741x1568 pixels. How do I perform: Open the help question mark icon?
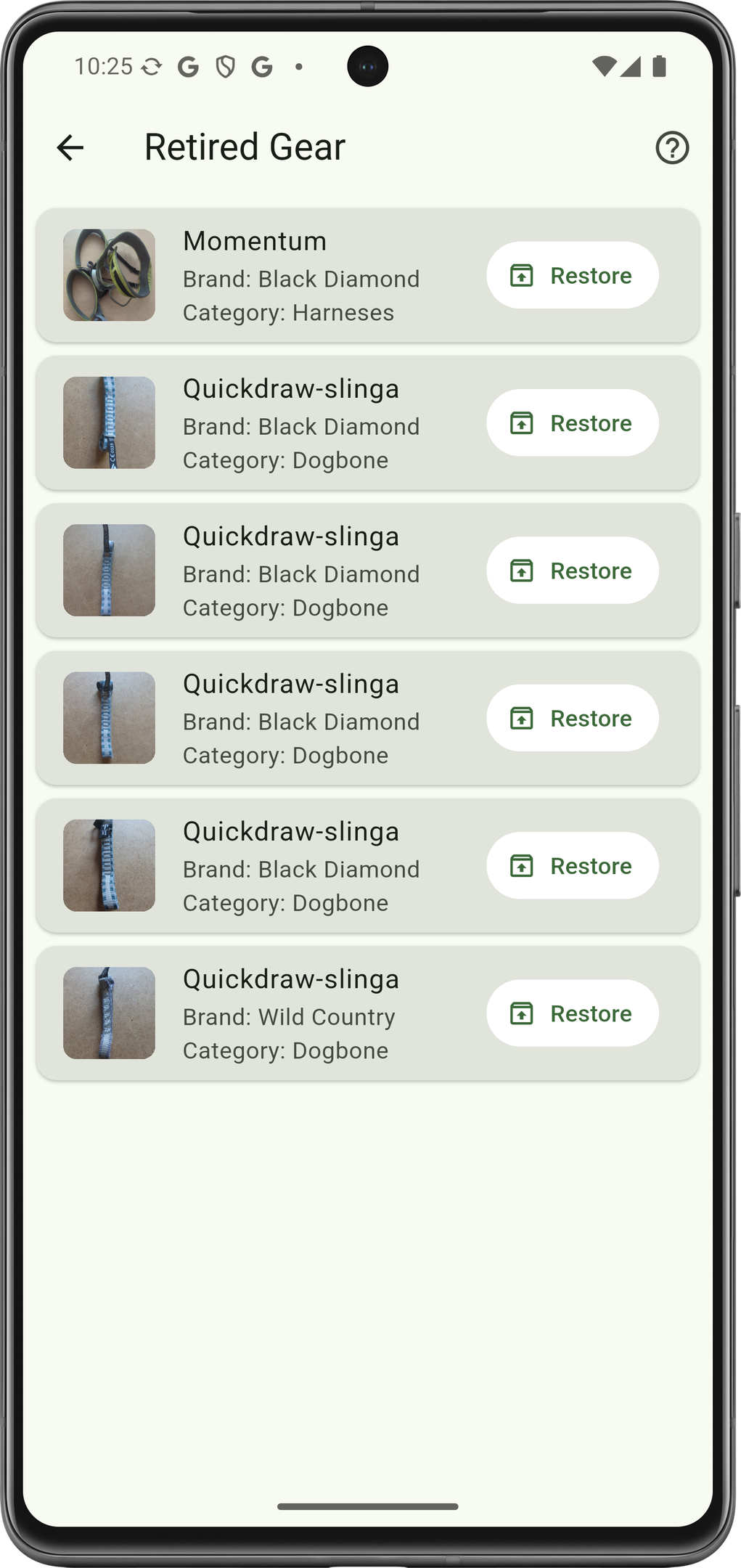point(672,148)
